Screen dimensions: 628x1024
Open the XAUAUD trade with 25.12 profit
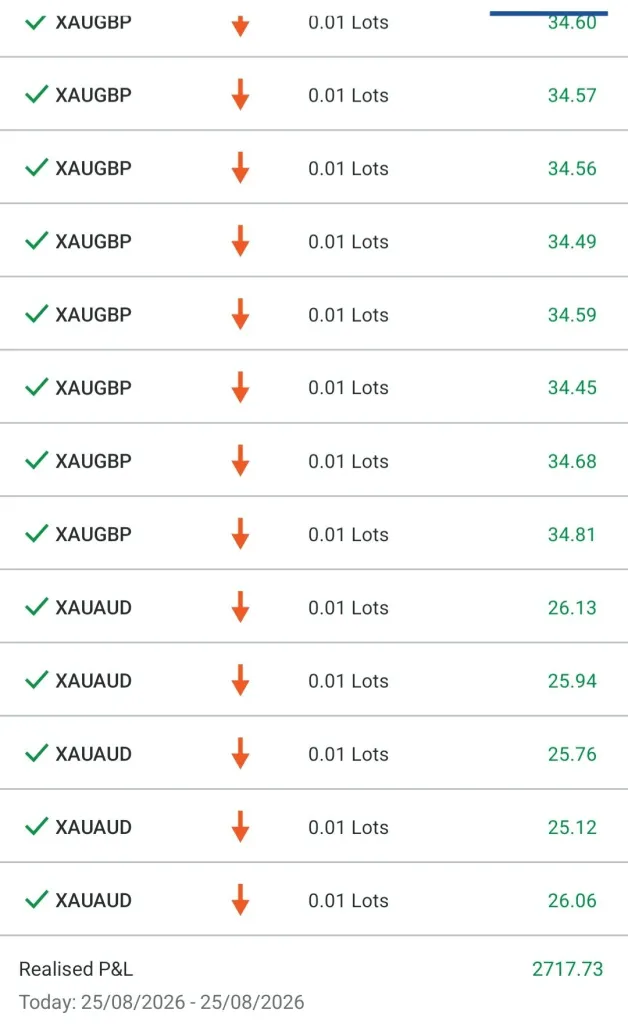[314, 825]
